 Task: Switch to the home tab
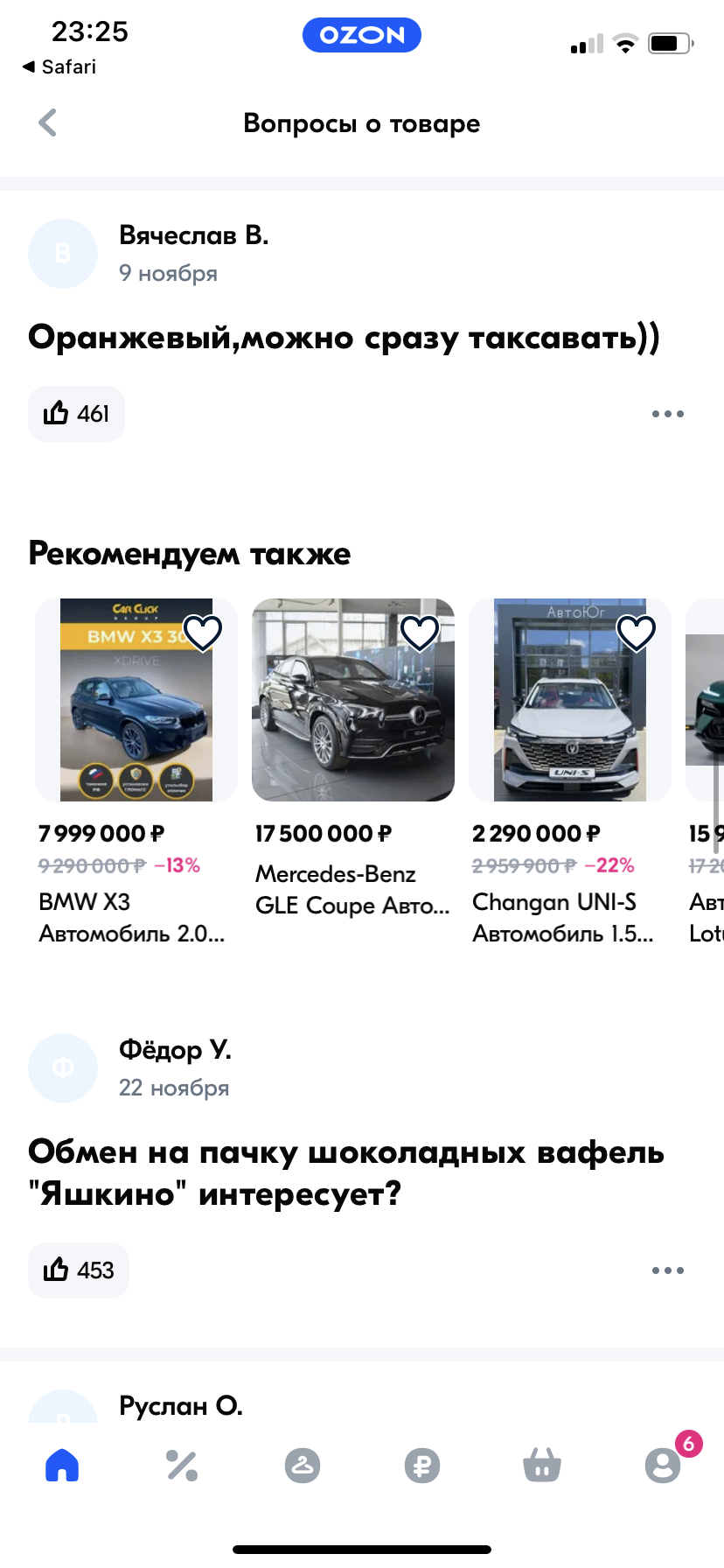pyautogui.click(x=62, y=1465)
